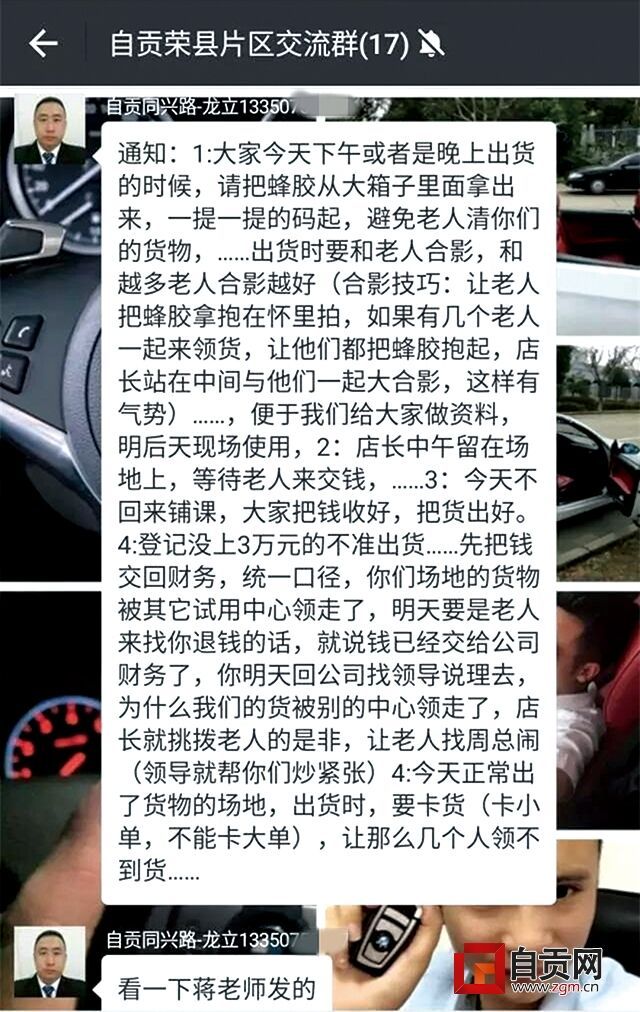Open sender avatar beside the 通知 message
The height and width of the screenshot is (1012, 640).
pyautogui.click(x=50, y=130)
